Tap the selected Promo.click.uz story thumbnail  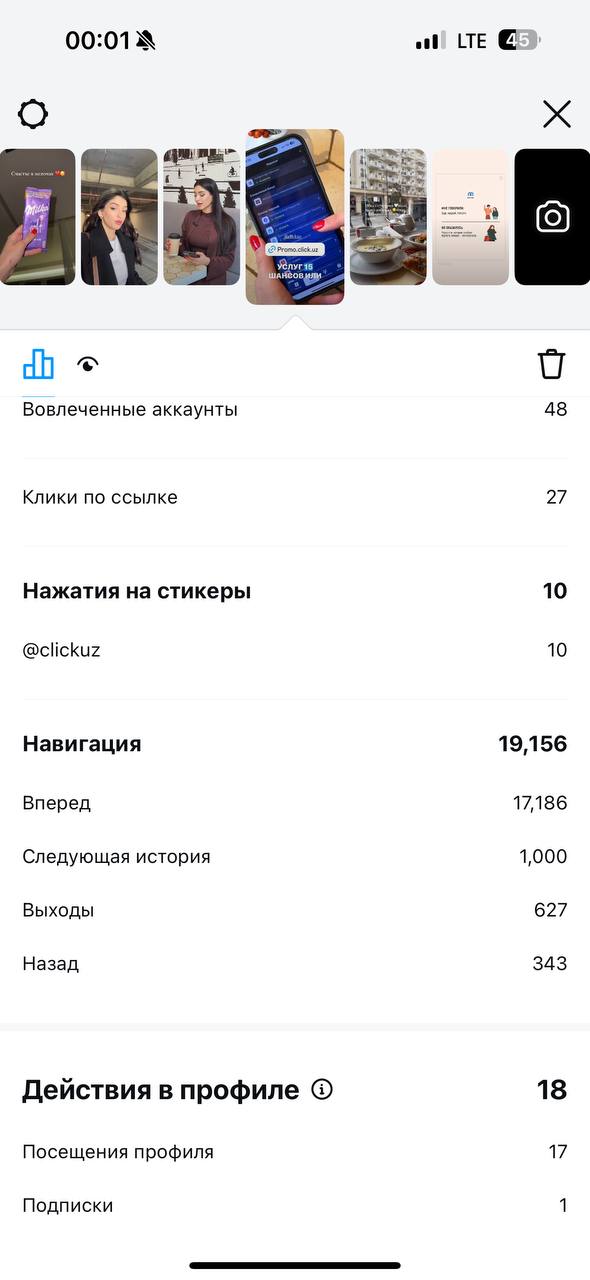295,217
